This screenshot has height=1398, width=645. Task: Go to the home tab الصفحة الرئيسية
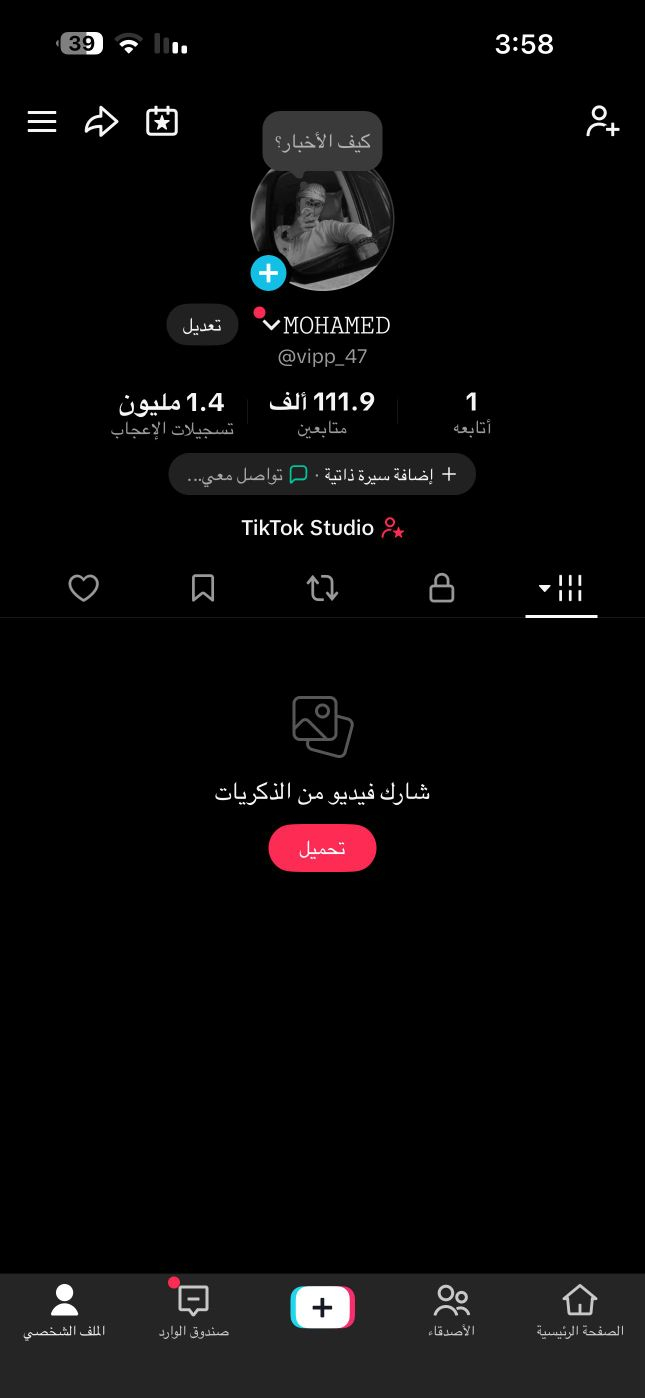[x=580, y=1311]
